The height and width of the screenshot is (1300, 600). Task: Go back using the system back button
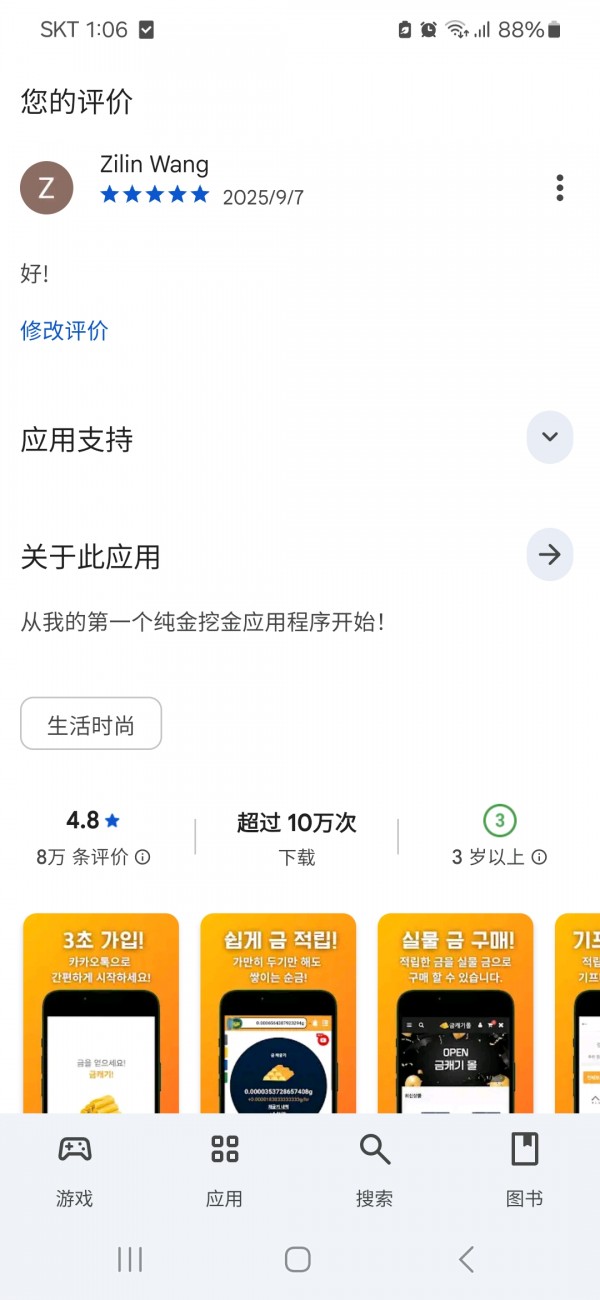466,1259
